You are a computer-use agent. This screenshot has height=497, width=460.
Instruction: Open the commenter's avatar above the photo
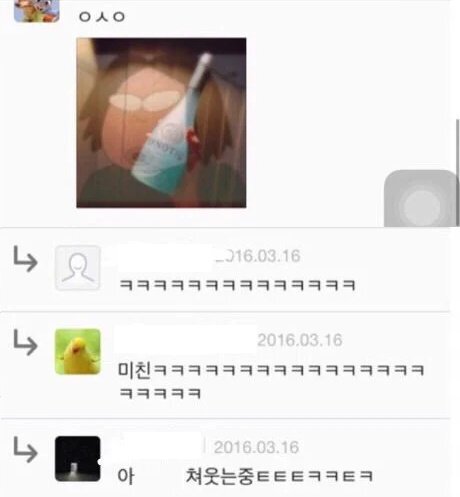pyautogui.click(x=37, y=11)
